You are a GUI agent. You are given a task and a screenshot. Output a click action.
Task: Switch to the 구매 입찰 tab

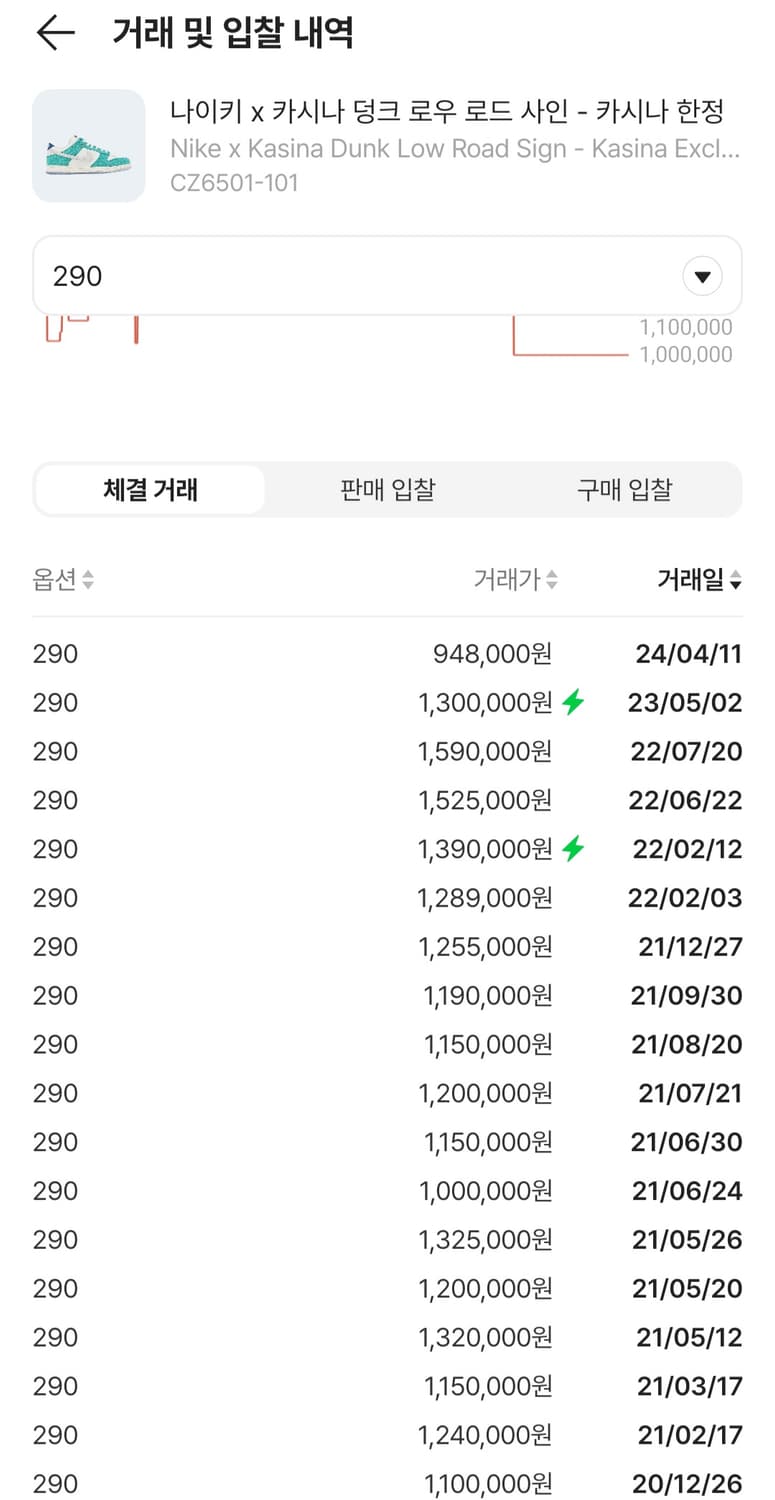[x=624, y=489]
